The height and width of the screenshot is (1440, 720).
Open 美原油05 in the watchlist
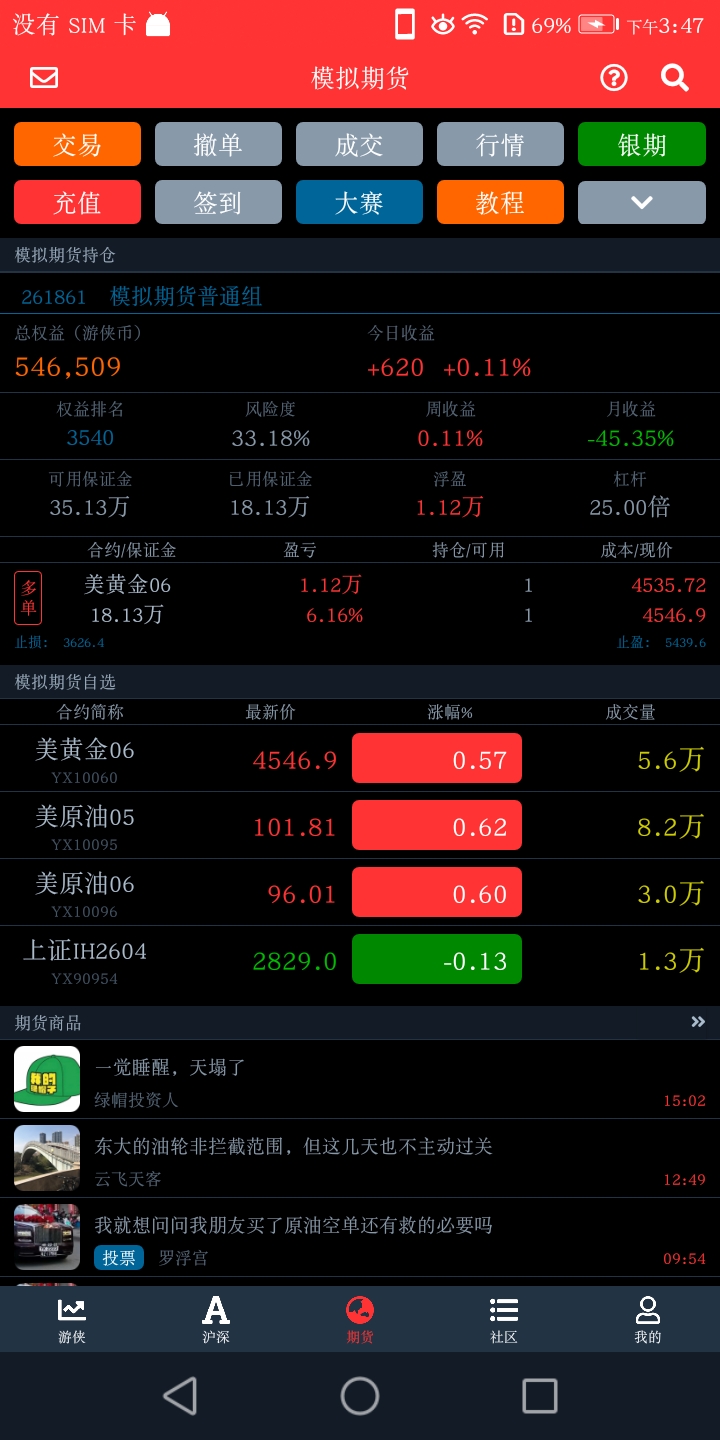pyautogui.click(x=360, y=826)
